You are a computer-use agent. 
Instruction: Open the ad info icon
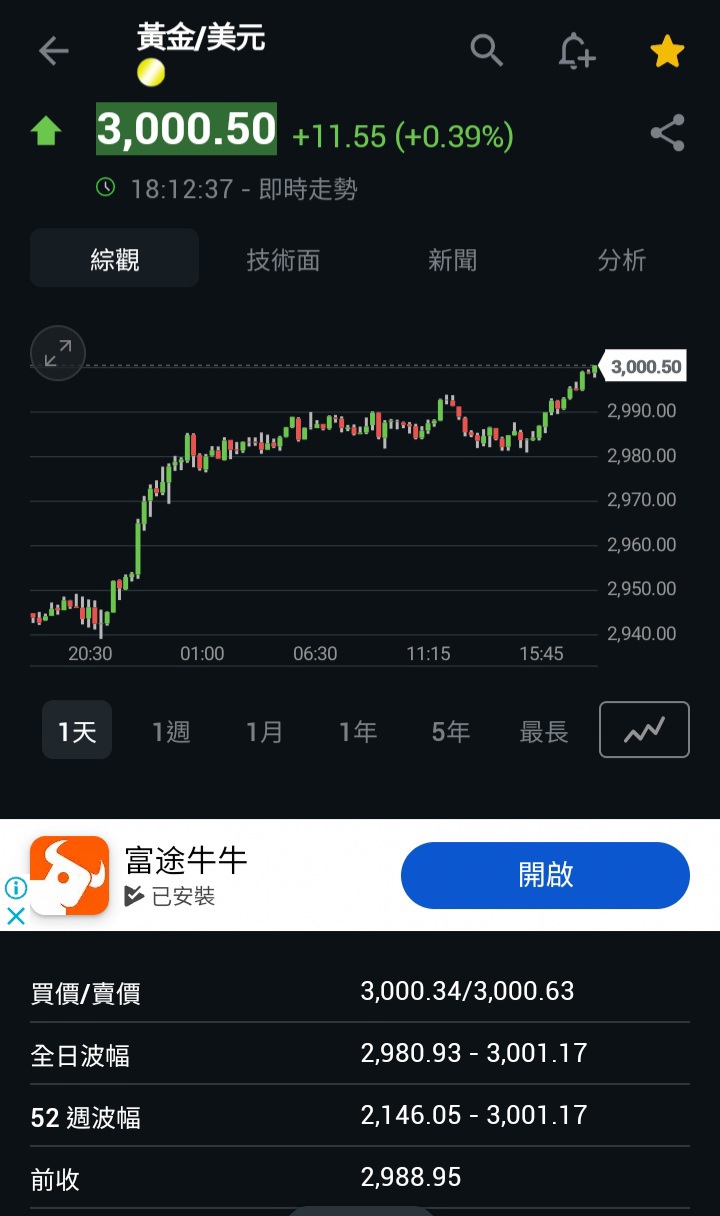[x=15, y=888]
